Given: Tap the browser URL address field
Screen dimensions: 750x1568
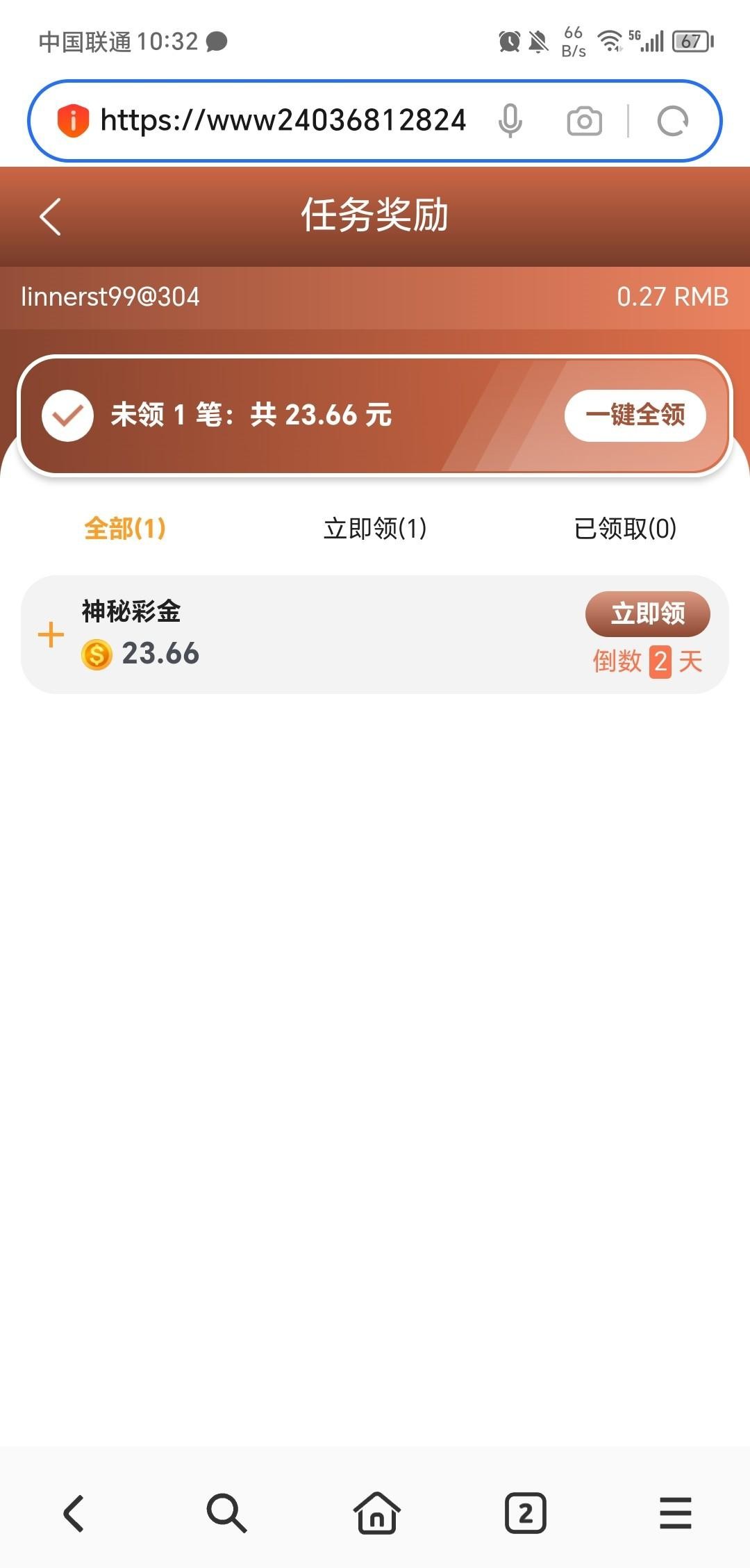Looking at the screenshot, I should (x=283, y=121).
